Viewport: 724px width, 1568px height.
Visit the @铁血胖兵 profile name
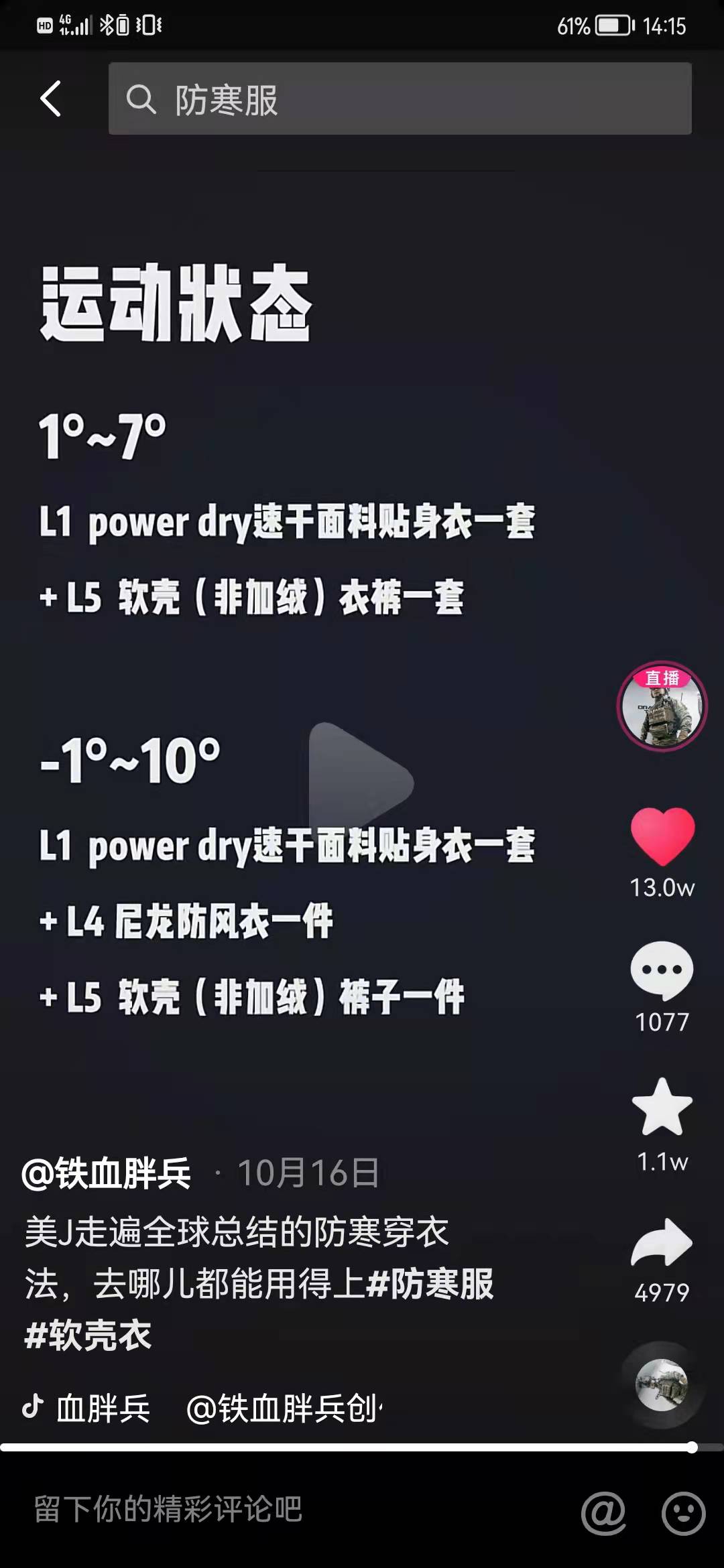(x=107, y=1173)
